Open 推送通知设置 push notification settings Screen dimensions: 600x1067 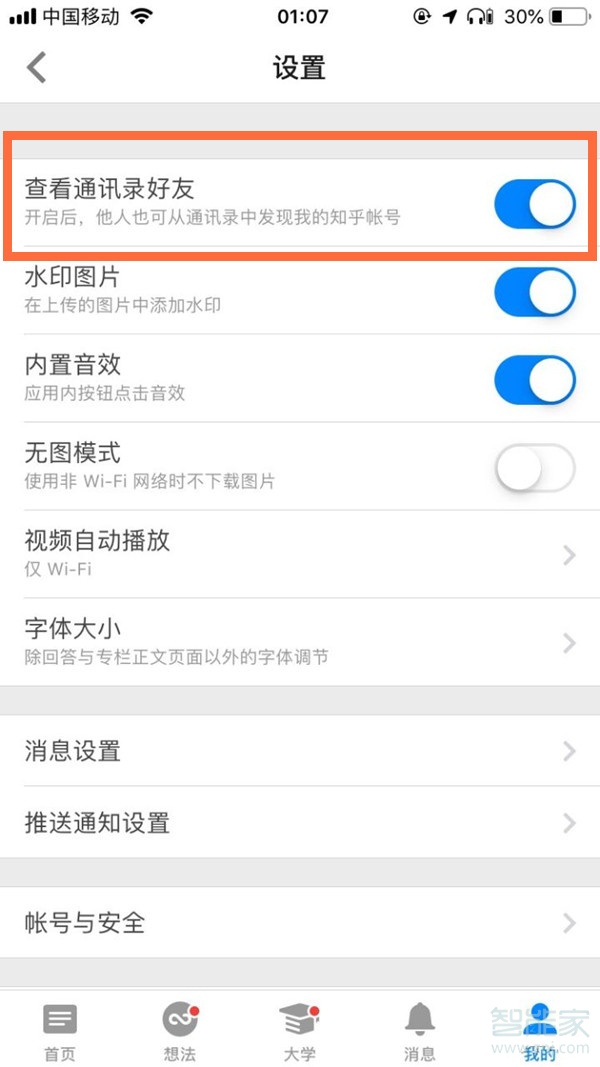click(300, 823)
